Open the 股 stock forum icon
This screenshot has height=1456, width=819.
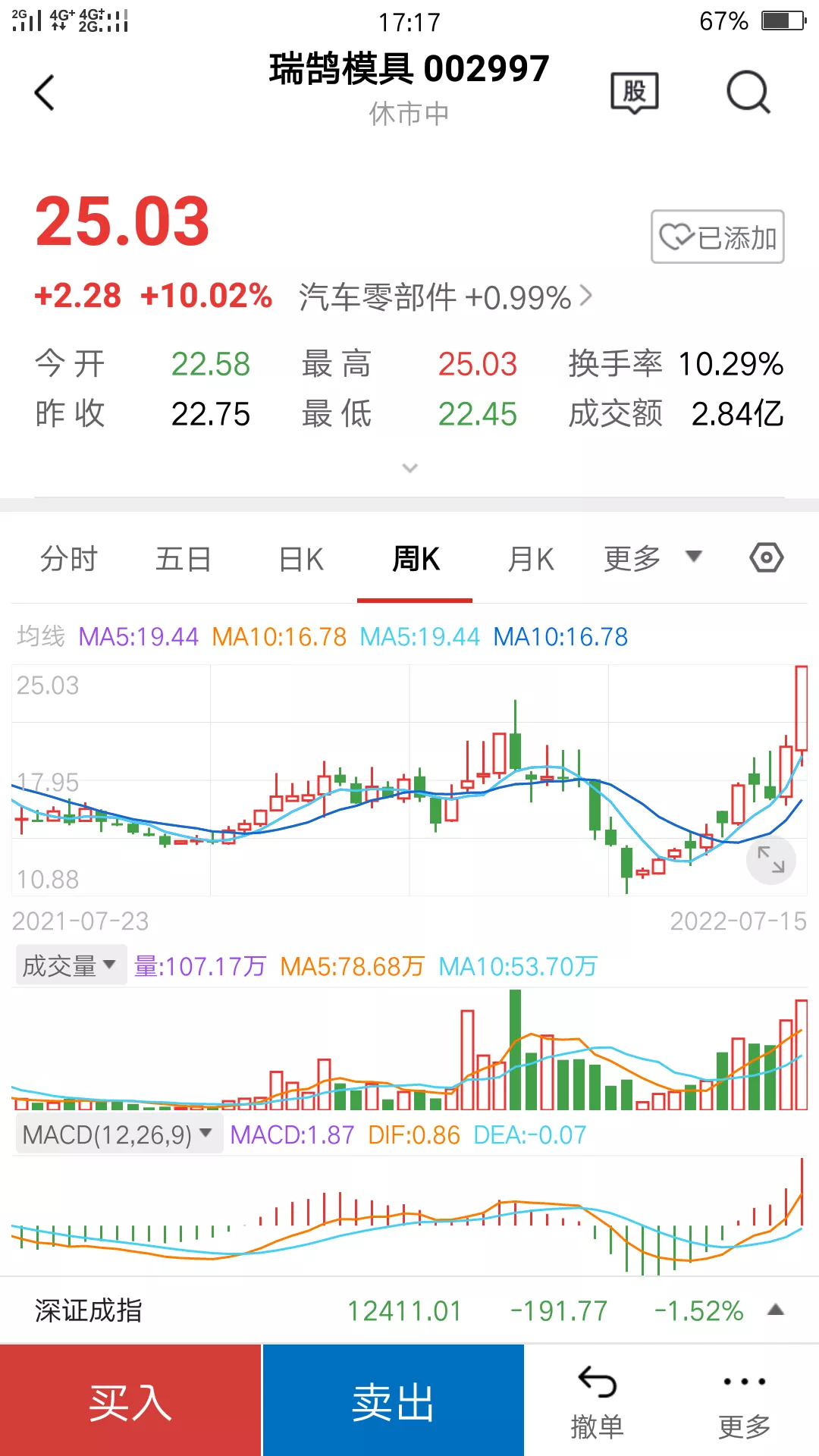[635, 93]
